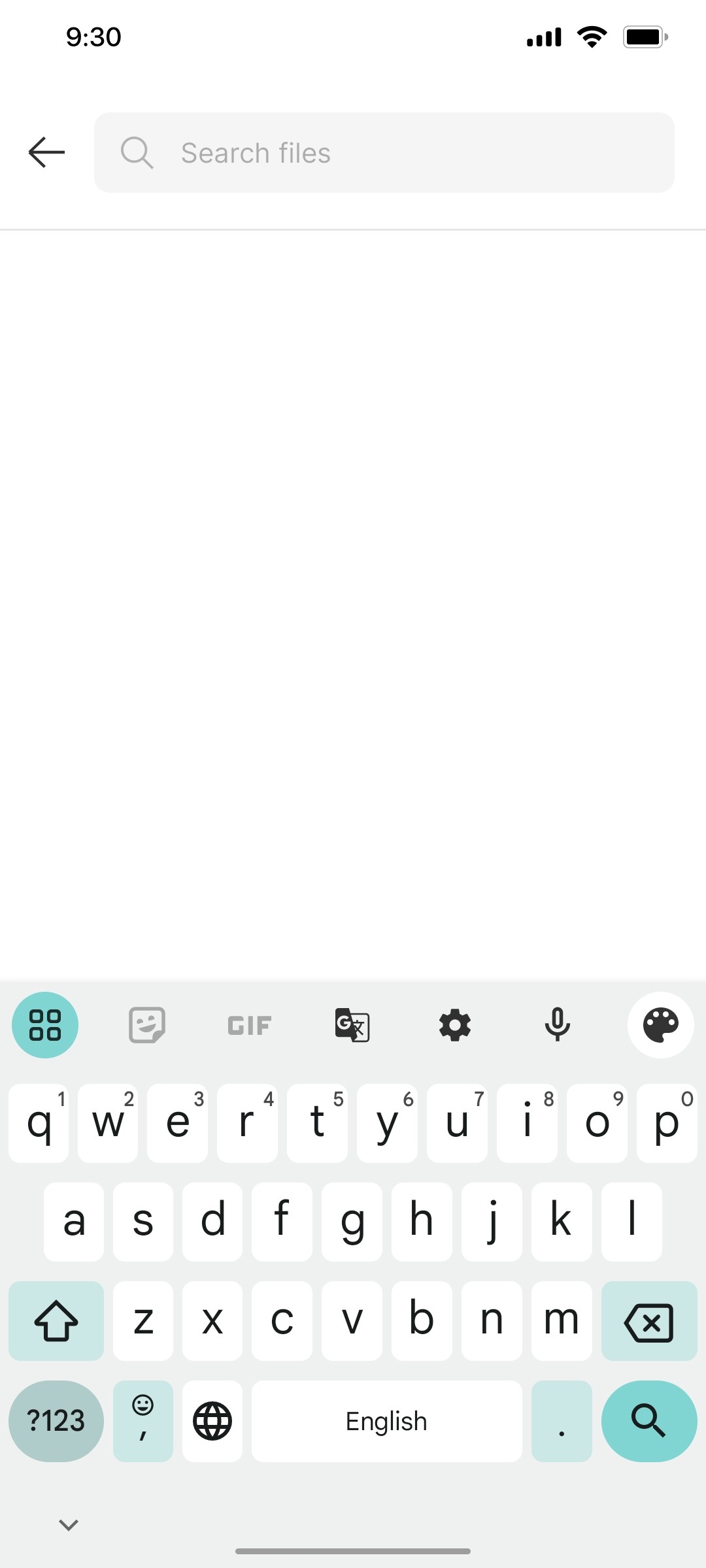Viewport: 706px width, 1568px height.
Task: Switch input language using the globe key
Action: [212, 1420]
